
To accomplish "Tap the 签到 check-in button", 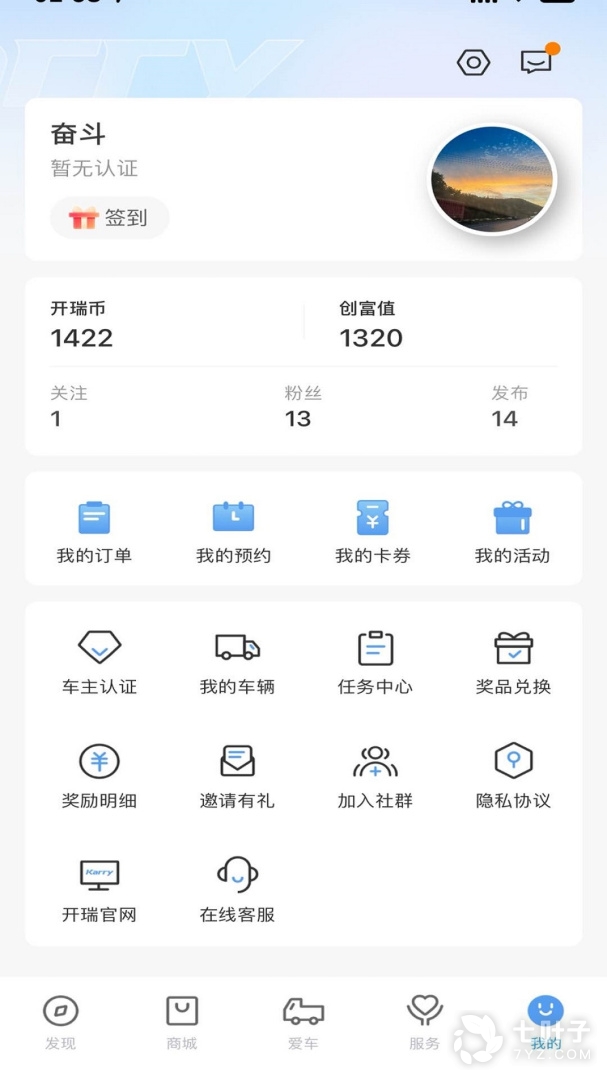I will pyautogui.click(x=110, y=218).
